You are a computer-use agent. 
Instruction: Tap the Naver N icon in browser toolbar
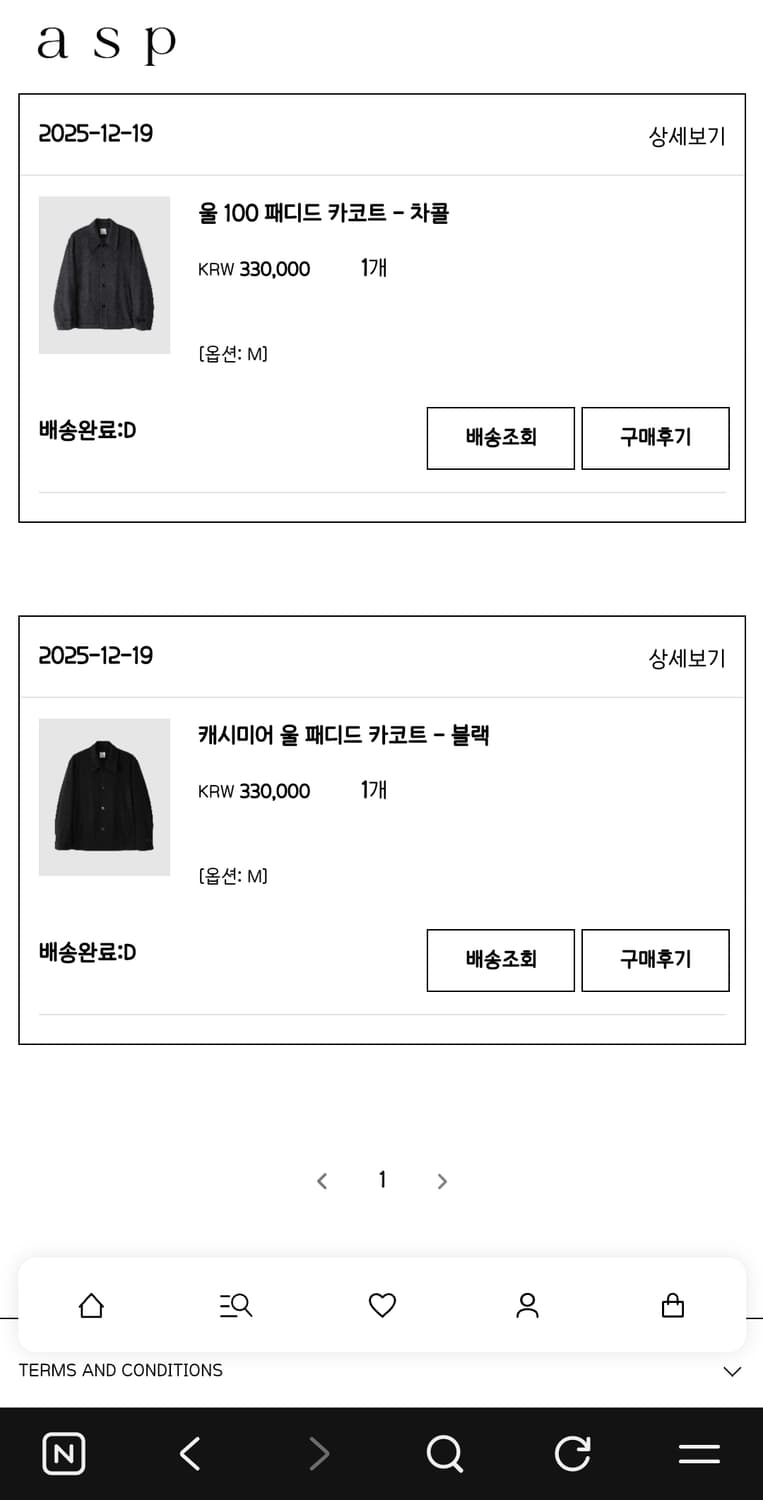[x=63, y=1453]
